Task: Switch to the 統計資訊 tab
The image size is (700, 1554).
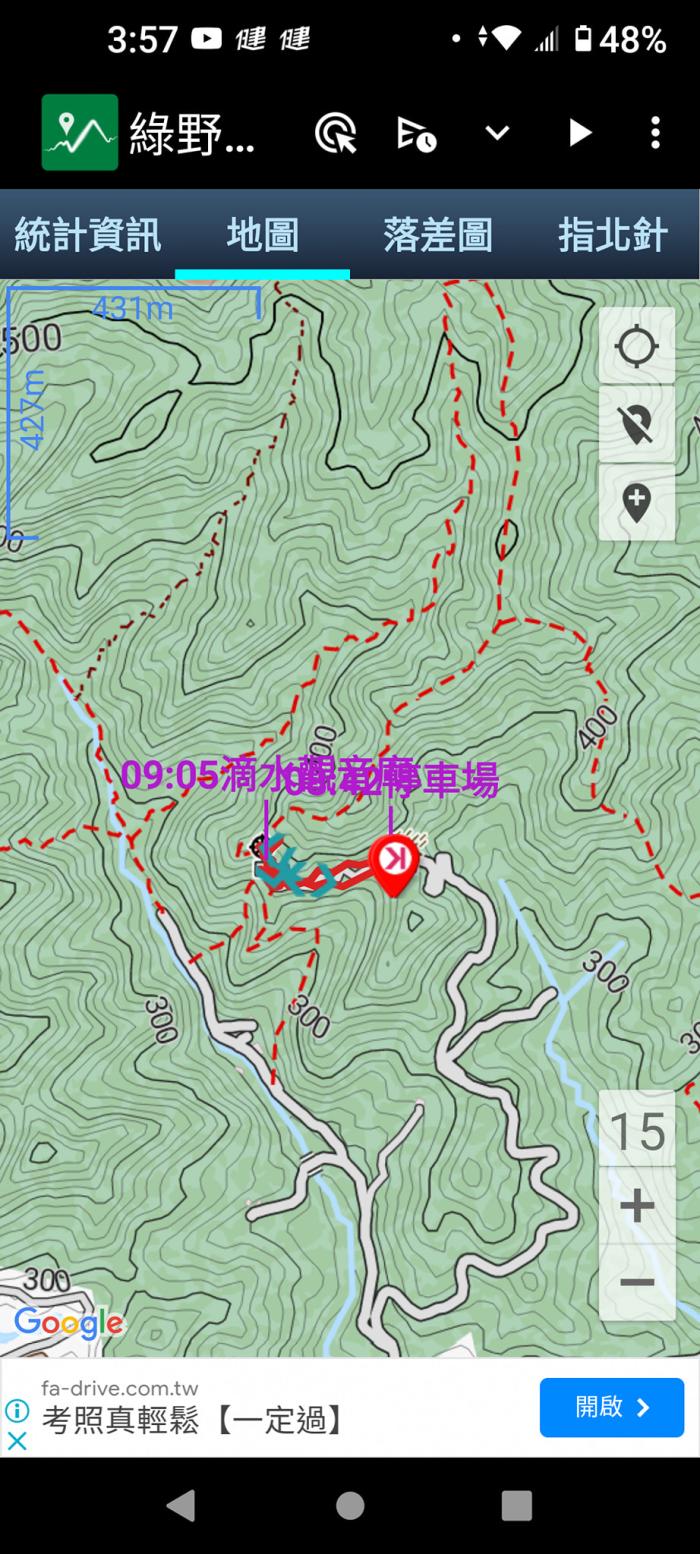Action: click(x=87, y=235)
